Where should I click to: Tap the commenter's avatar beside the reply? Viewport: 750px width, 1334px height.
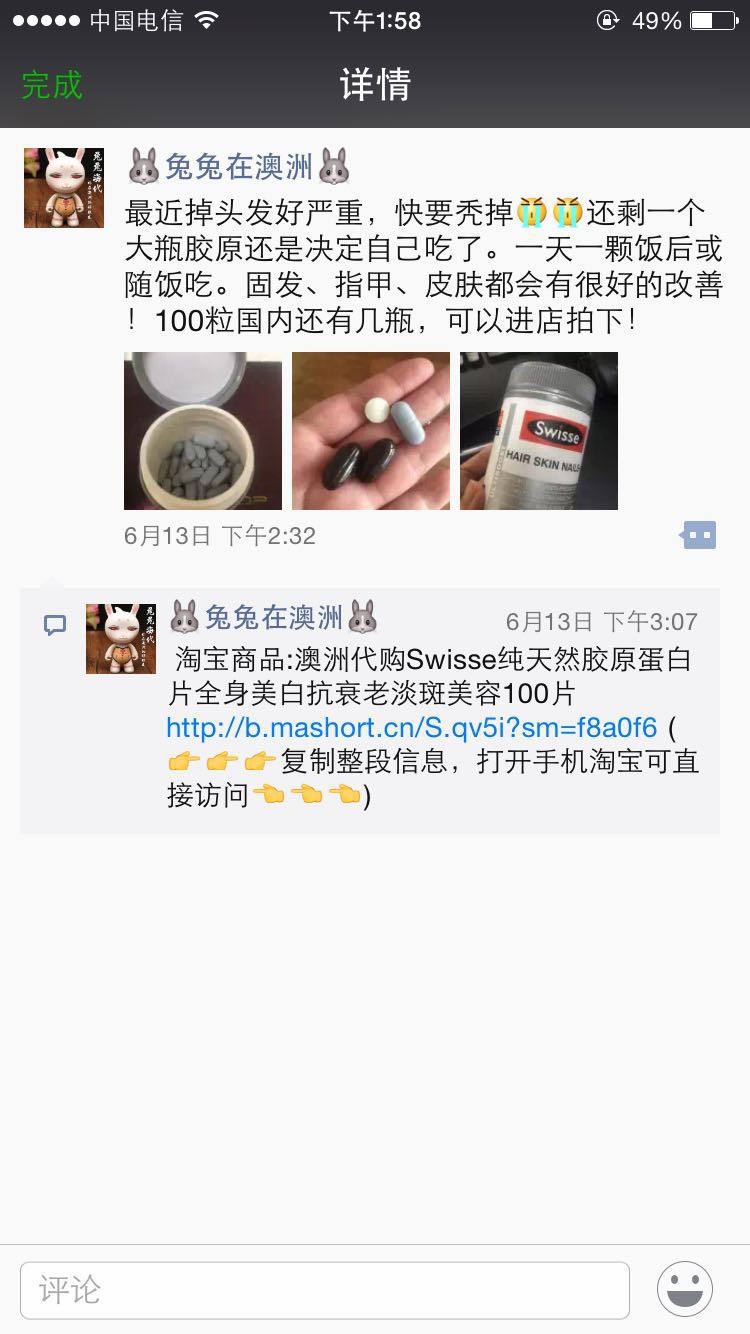point(121,638)
